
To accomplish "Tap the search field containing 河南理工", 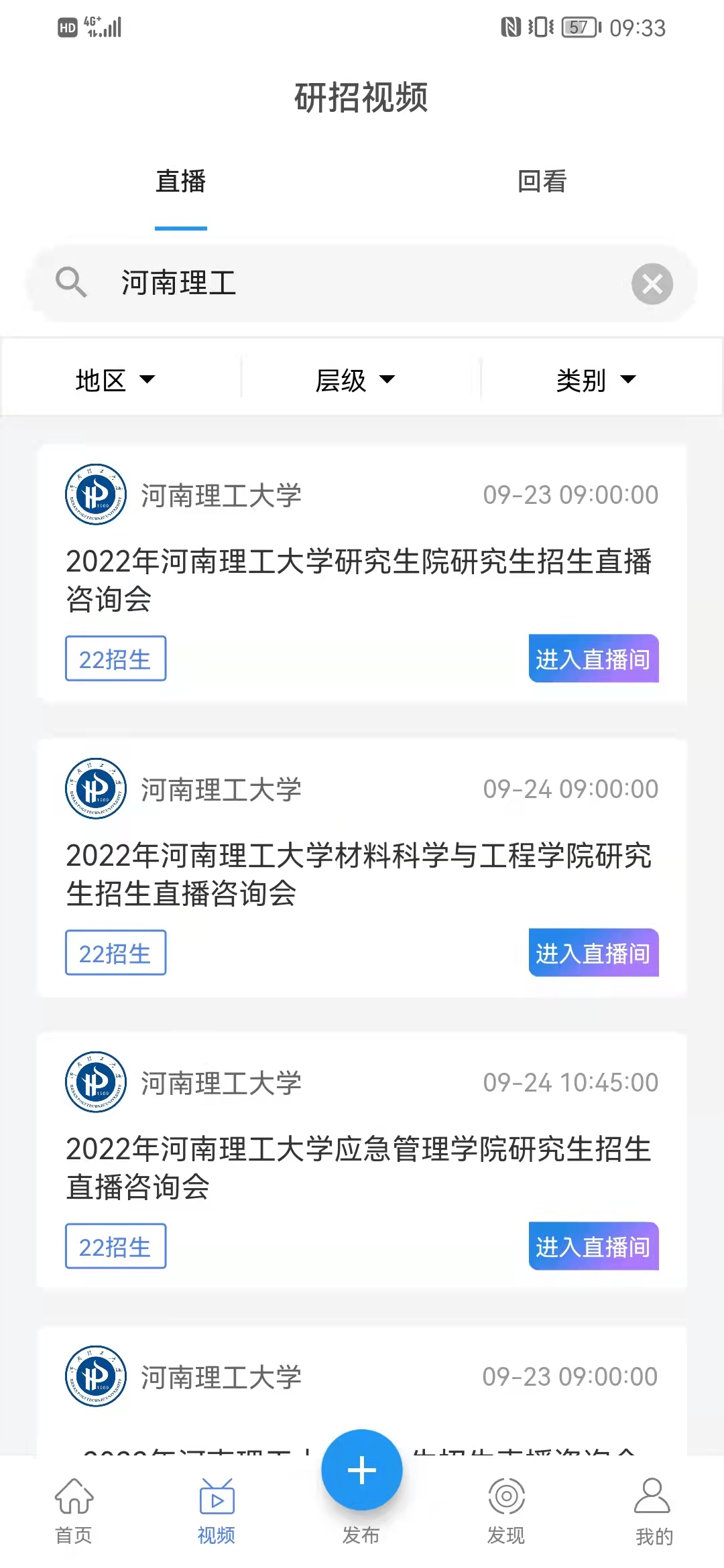I will [x=362, y=283].
